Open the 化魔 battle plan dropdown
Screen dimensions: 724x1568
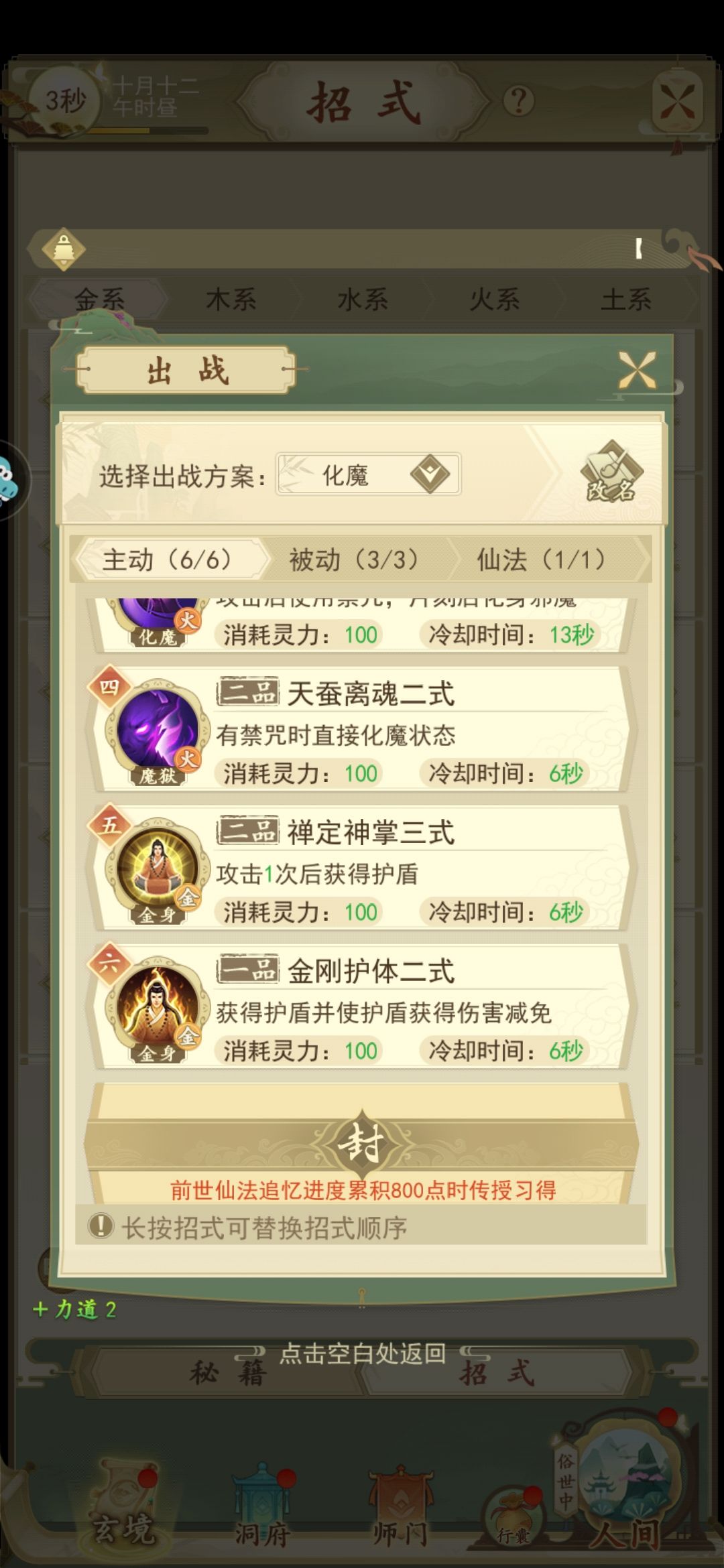(x=369, y=474)
